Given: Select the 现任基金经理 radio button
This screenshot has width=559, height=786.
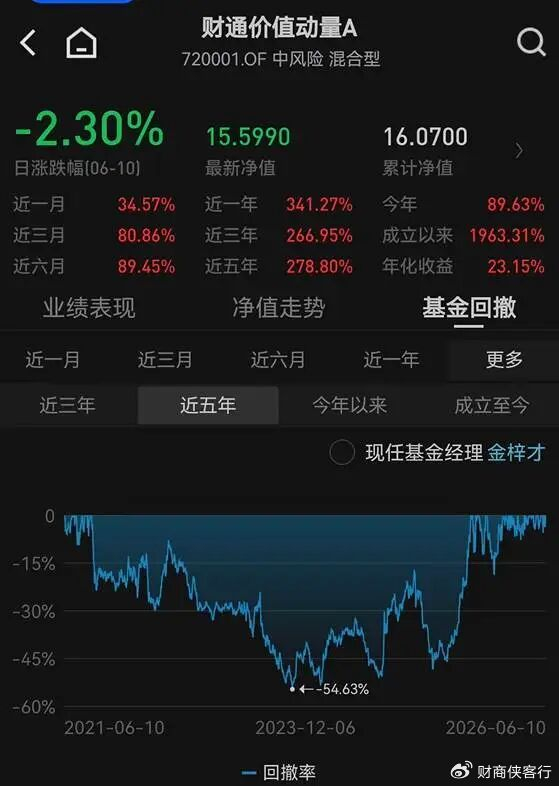Looking at the screenshot, I should (342, 452).
